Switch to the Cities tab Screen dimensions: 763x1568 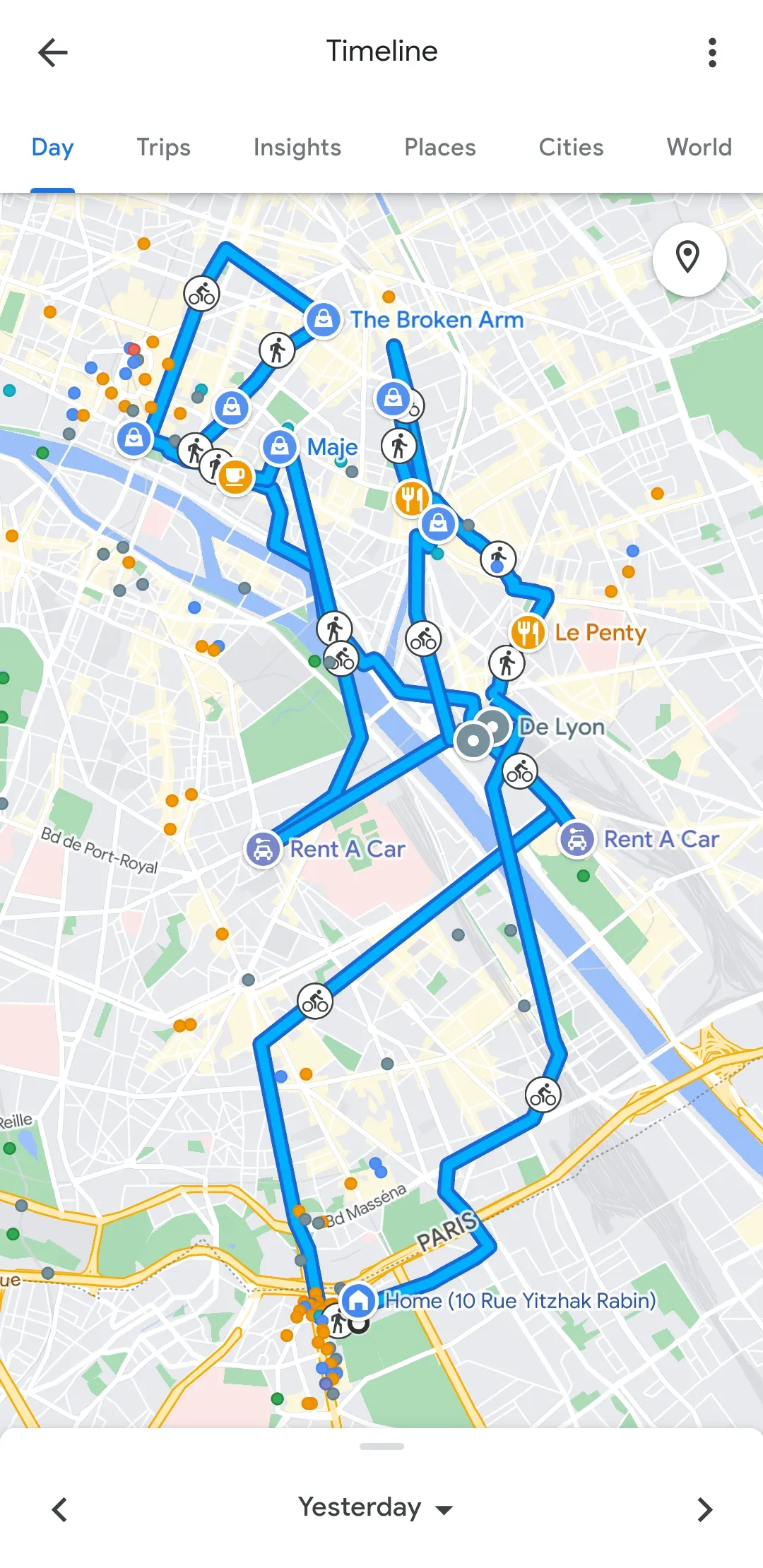pyautogui.click(x=571, y=148)
